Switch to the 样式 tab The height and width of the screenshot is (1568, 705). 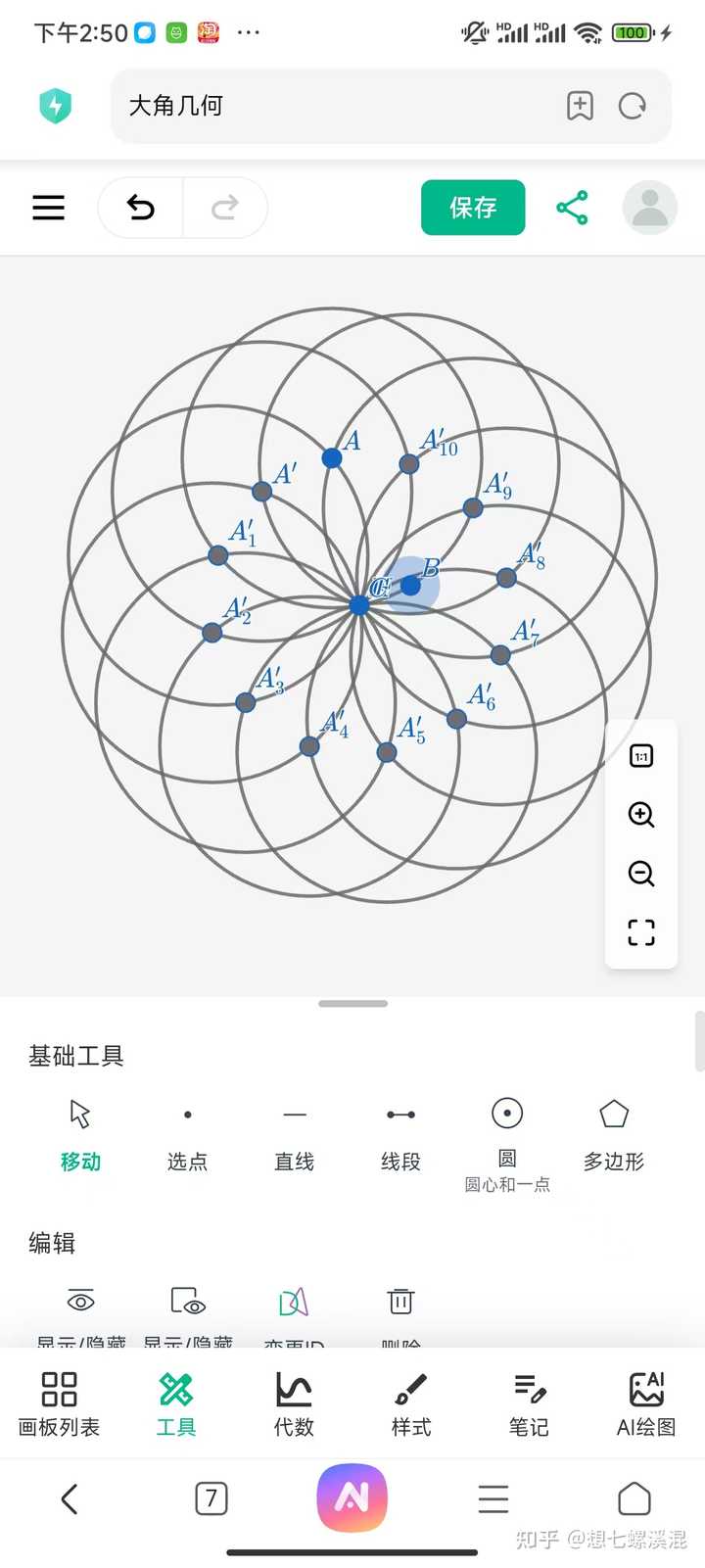pos(411,1403)
